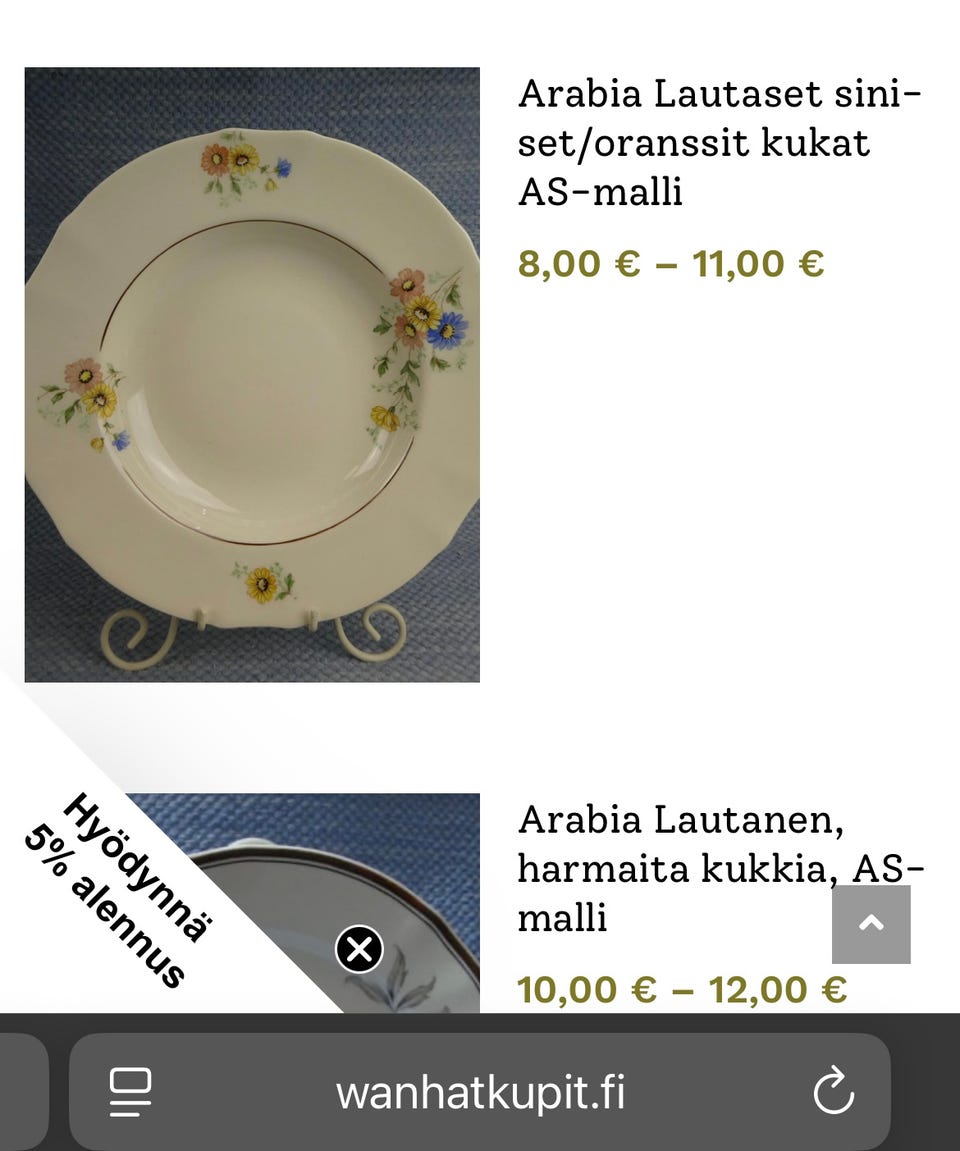
Task: Open the blue and orange flower plate image
Action: 252,374
